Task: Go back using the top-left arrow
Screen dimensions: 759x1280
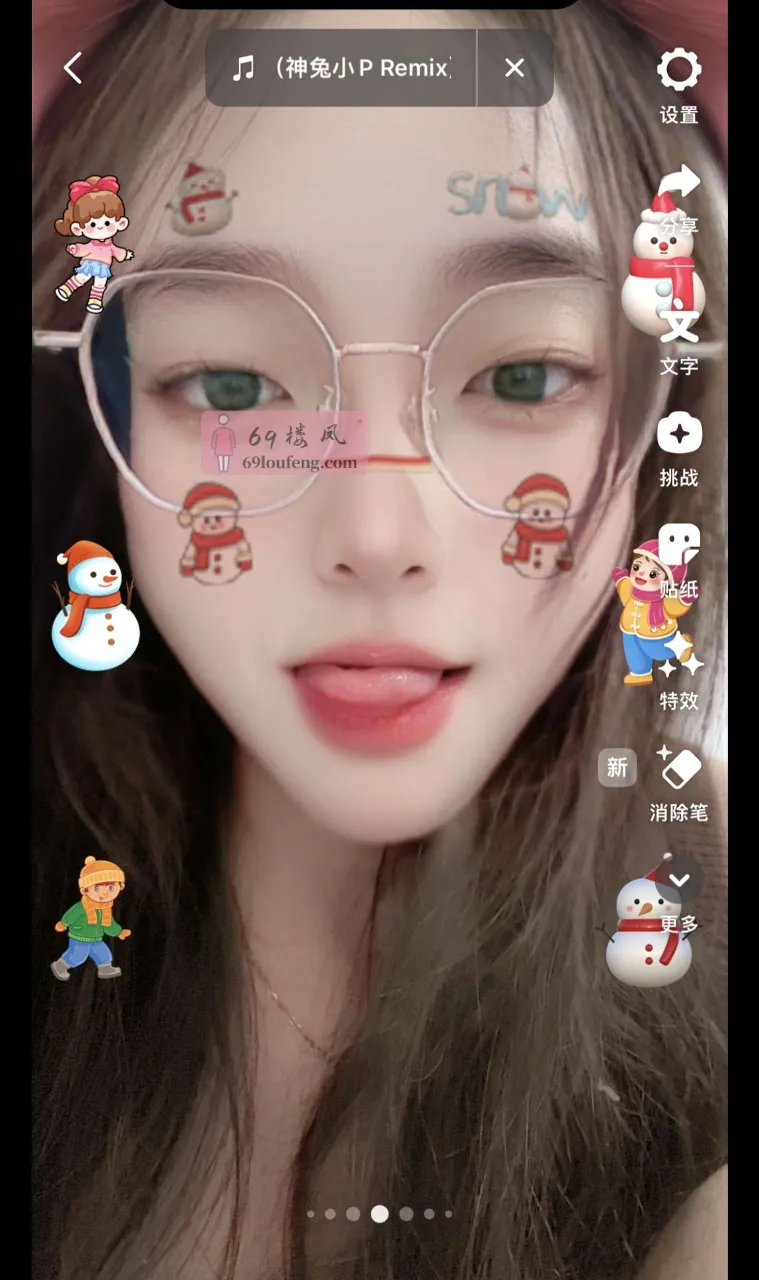Action: tap(72, 68)
